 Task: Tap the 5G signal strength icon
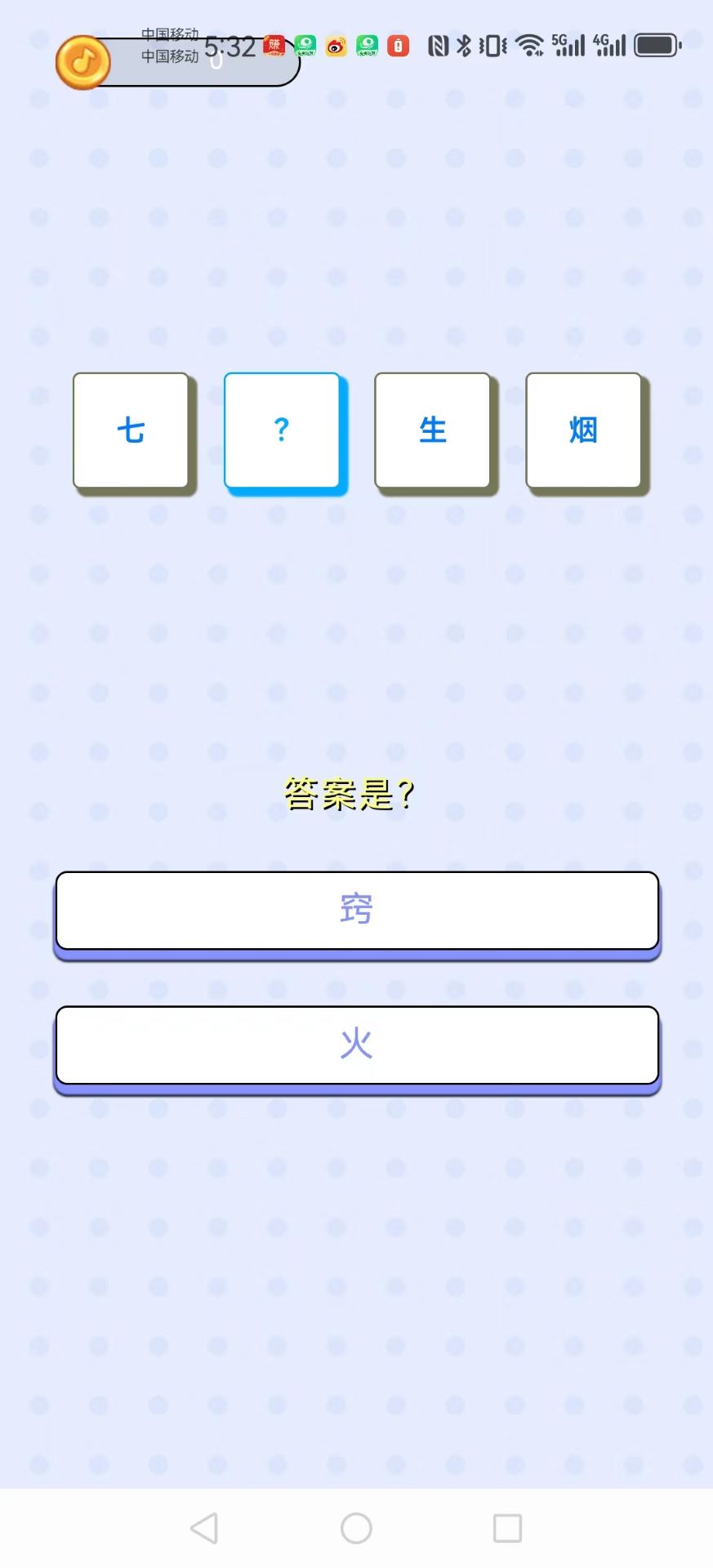(569, 47)
